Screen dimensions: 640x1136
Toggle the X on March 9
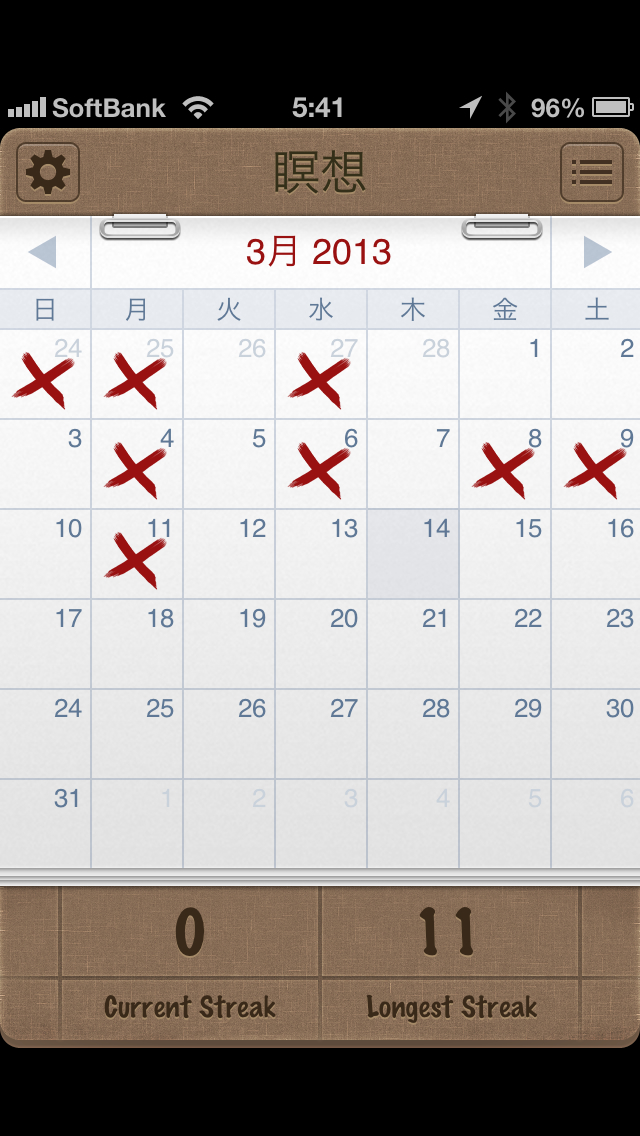(596, 464)
